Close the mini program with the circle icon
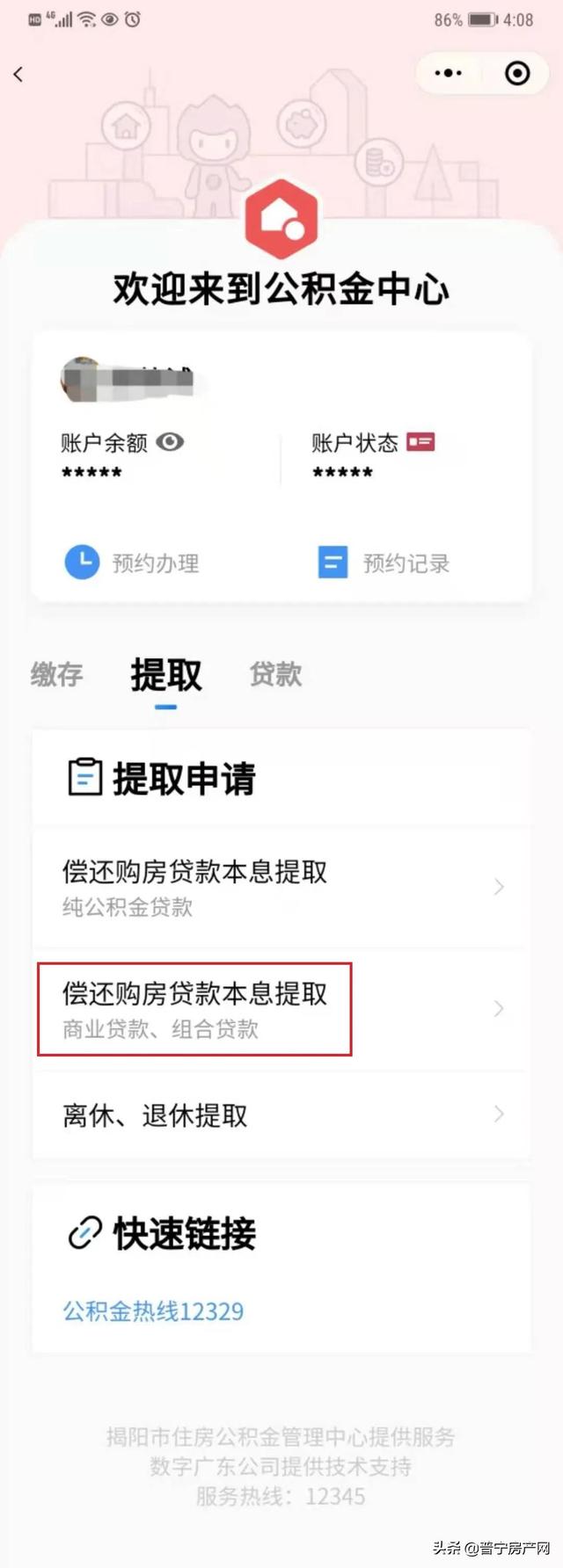Viewport: 563px width, 1568px height. pyautogui.click(x=517, y=73)
